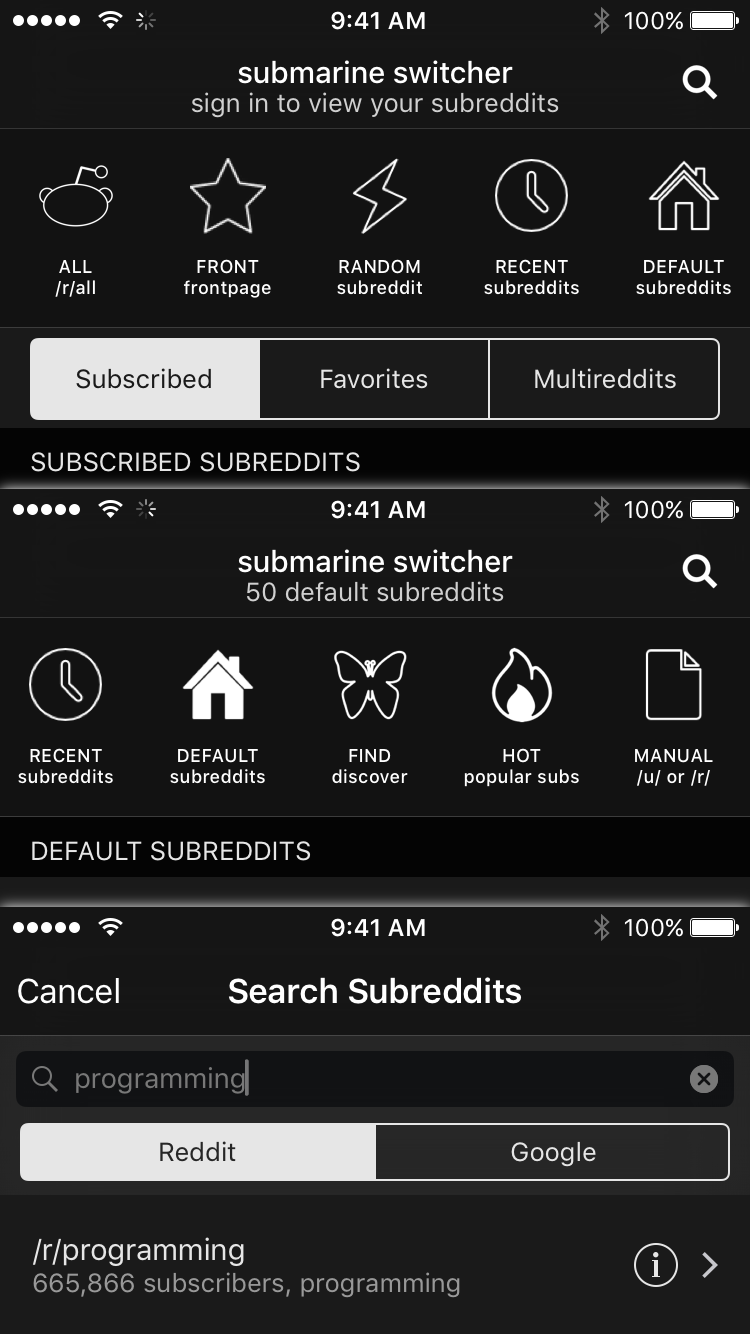Open MANUAL /u/ or /r/ entry
The width and height of the screenshot is (750, 1334).
pos(674,716)
